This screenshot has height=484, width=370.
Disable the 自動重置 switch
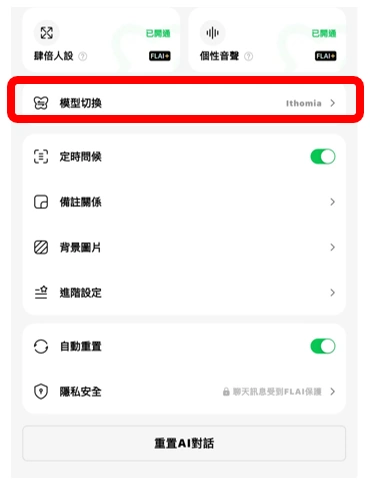pyautogui.click(x=323, y=346)
